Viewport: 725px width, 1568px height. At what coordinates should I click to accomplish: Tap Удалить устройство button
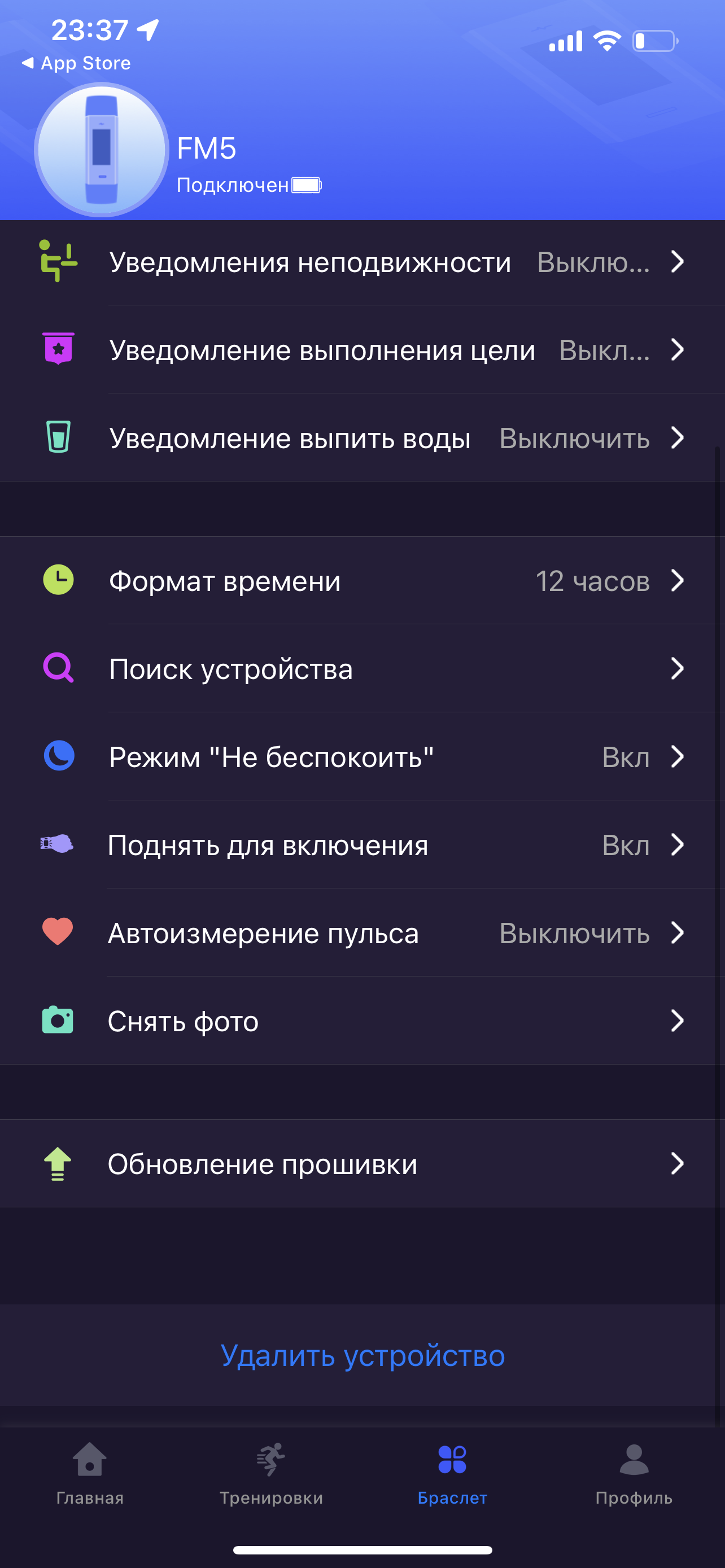(362, 1356)
